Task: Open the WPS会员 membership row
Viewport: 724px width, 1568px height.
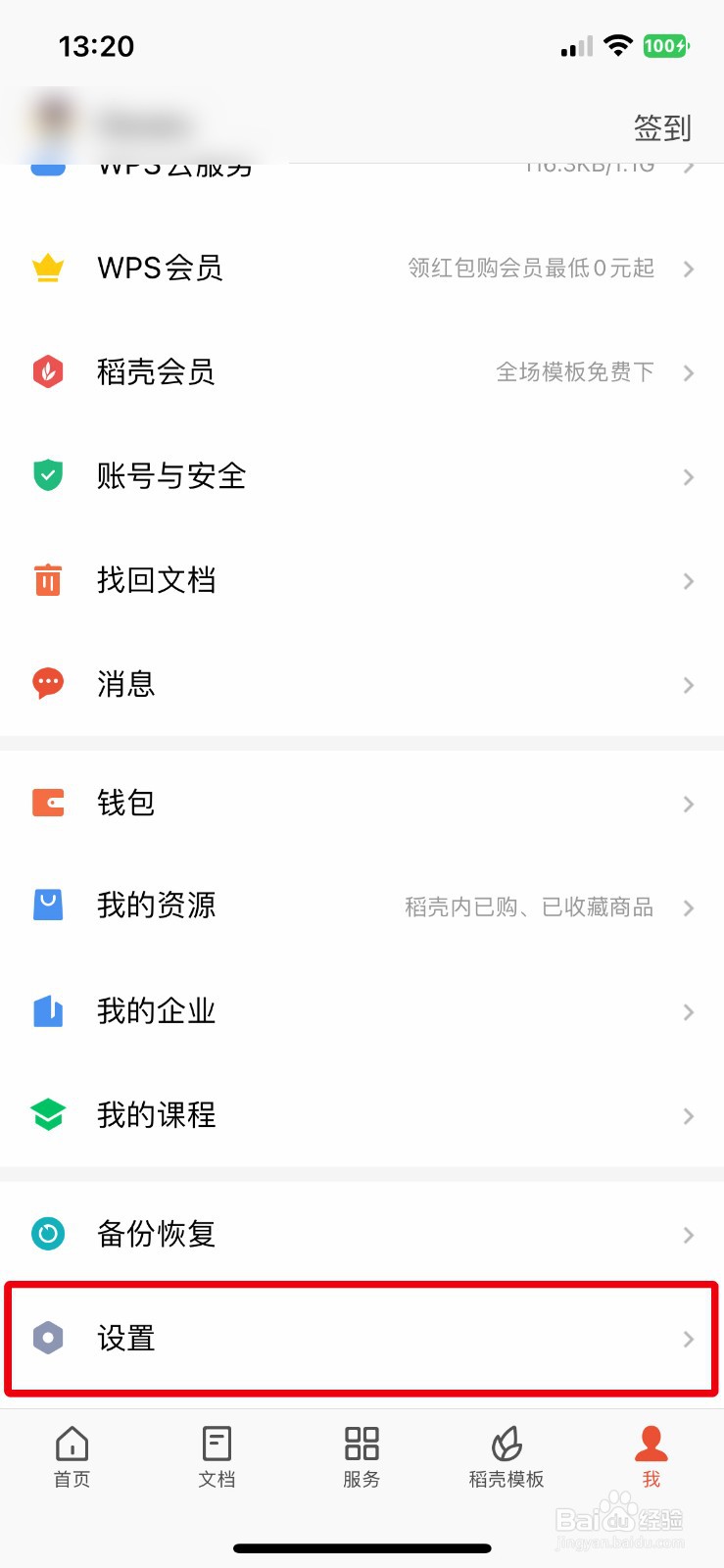Action: point(362,269)
